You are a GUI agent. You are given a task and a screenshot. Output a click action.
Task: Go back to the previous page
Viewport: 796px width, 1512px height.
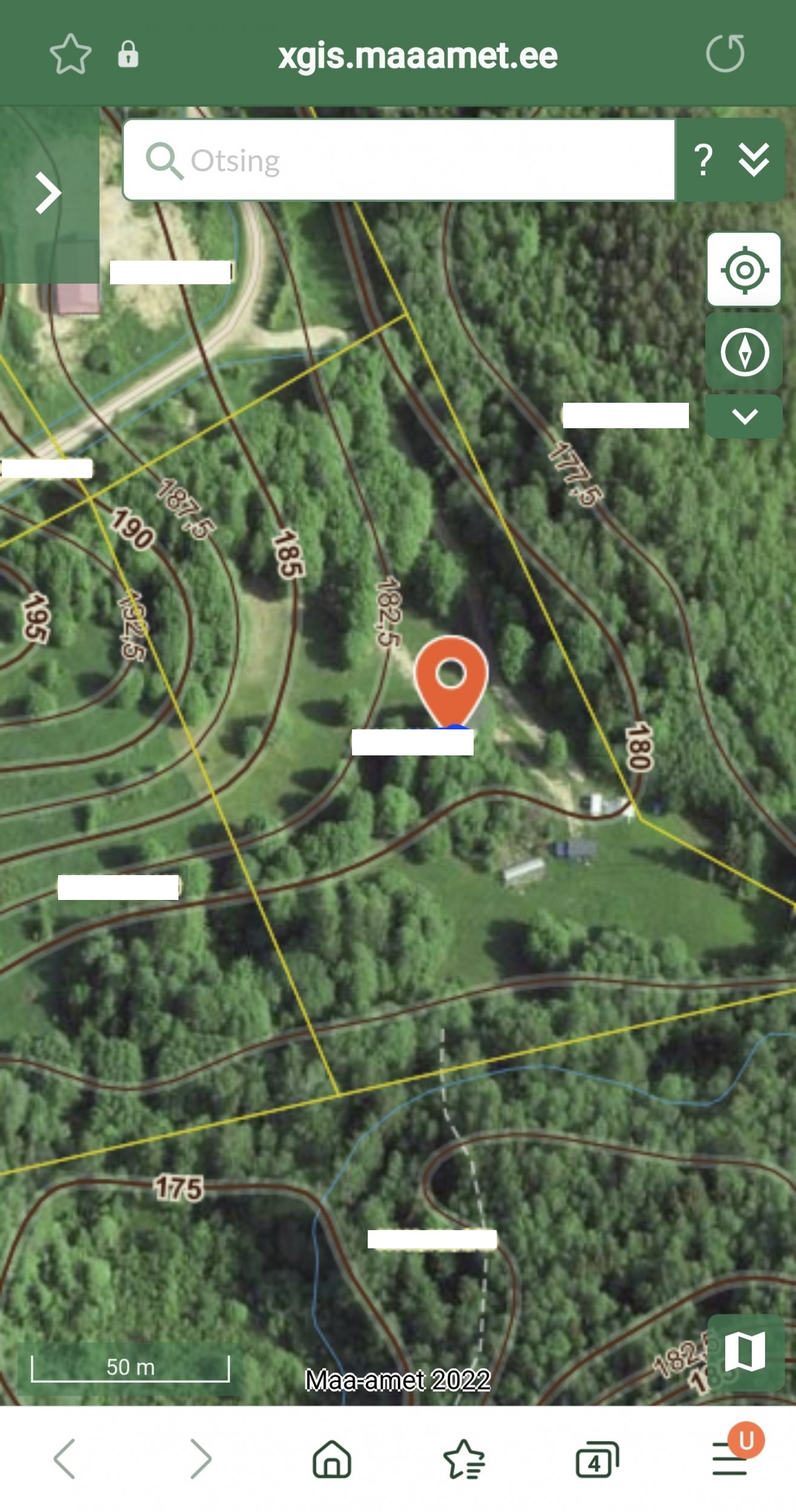click(x=65, y=1459)
